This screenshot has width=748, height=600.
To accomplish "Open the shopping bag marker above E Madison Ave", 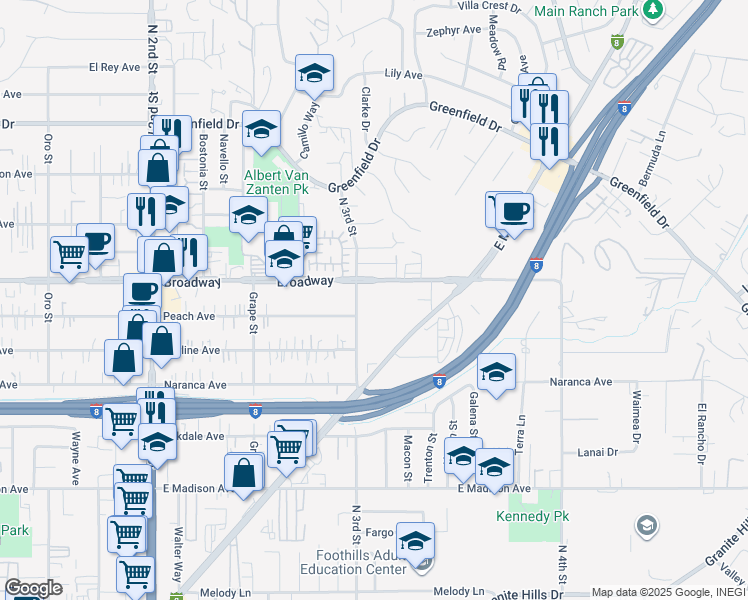I will point(245,473).
